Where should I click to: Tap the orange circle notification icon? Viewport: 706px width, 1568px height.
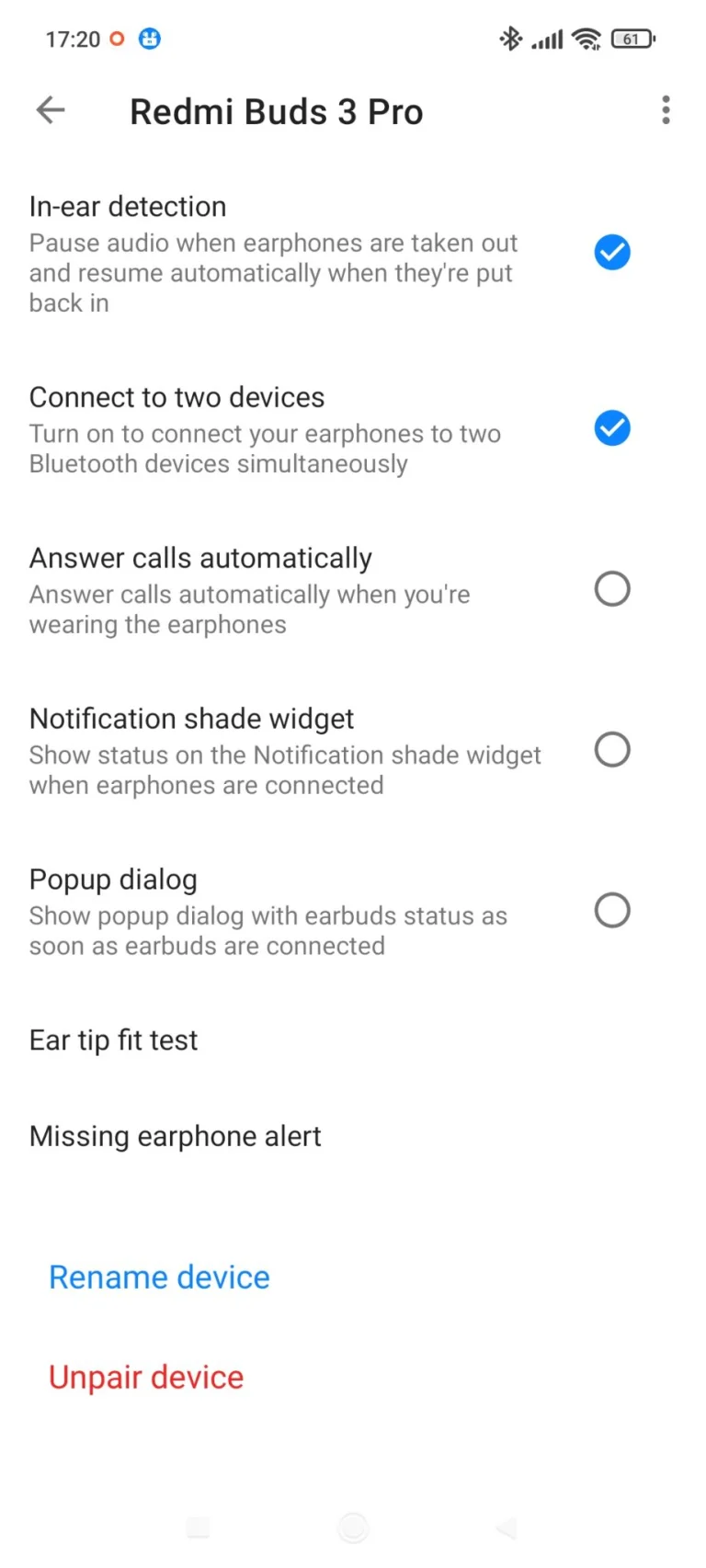pos(118,39)
